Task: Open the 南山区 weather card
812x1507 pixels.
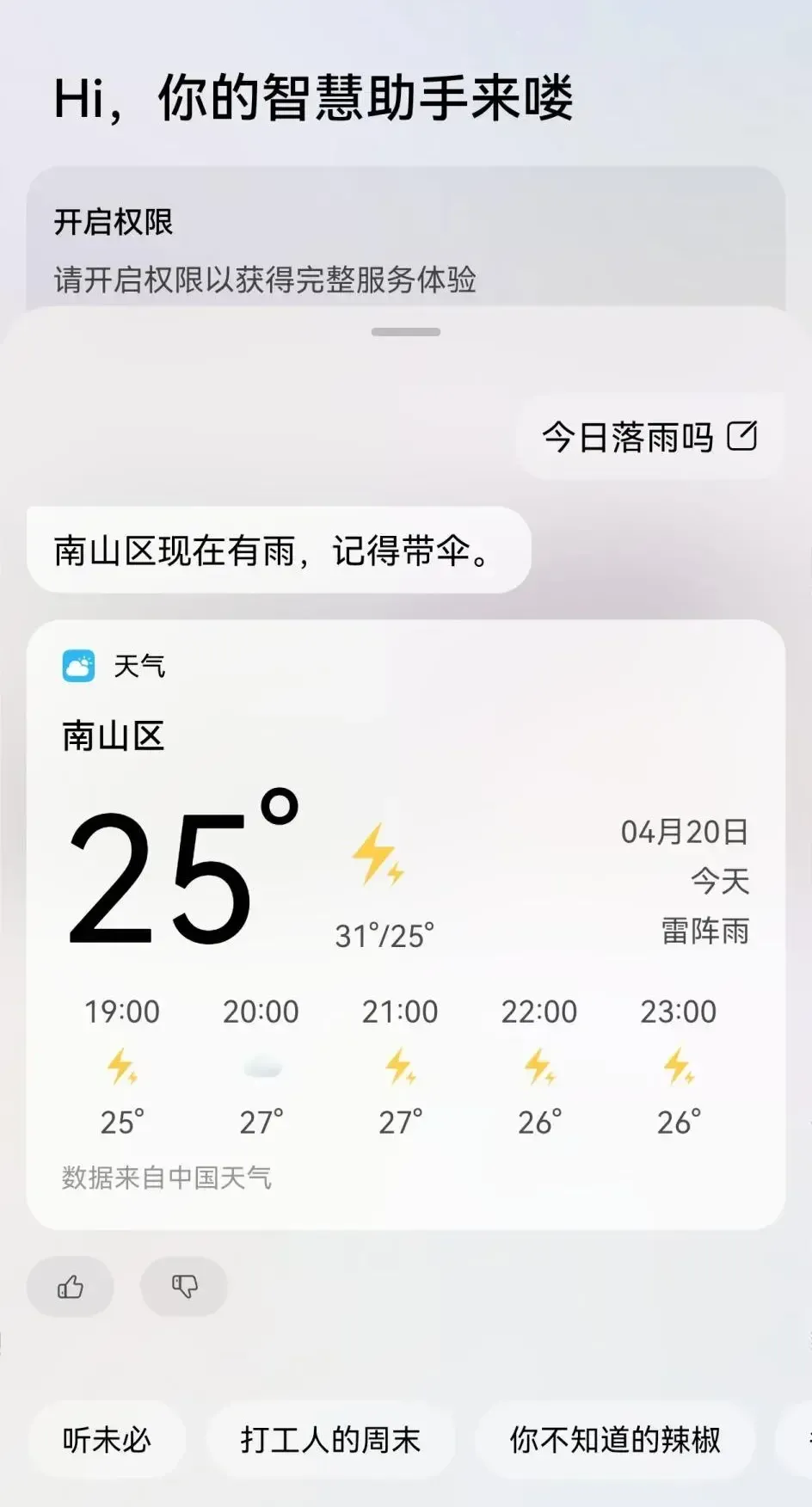Action: click(x=405, y=925)
